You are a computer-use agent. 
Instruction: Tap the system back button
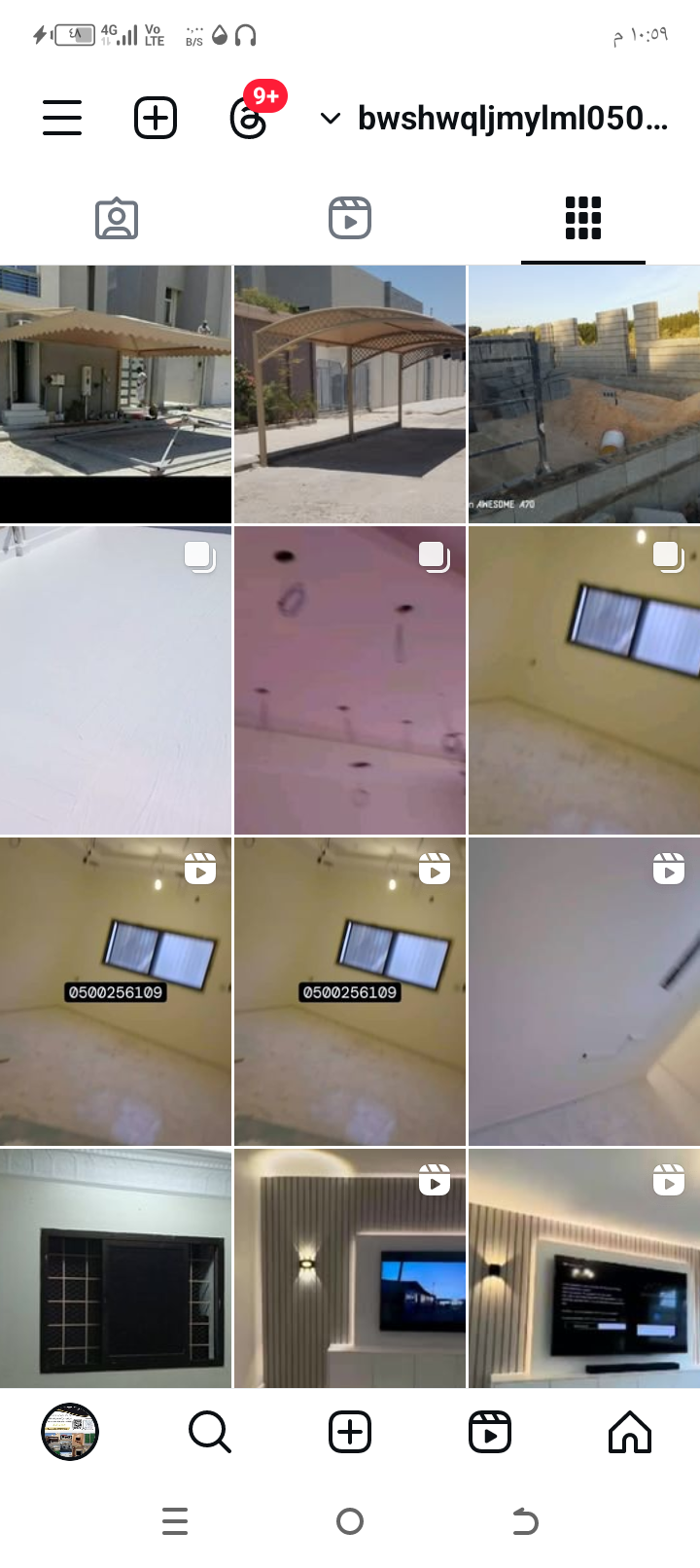pos(525,1520)
